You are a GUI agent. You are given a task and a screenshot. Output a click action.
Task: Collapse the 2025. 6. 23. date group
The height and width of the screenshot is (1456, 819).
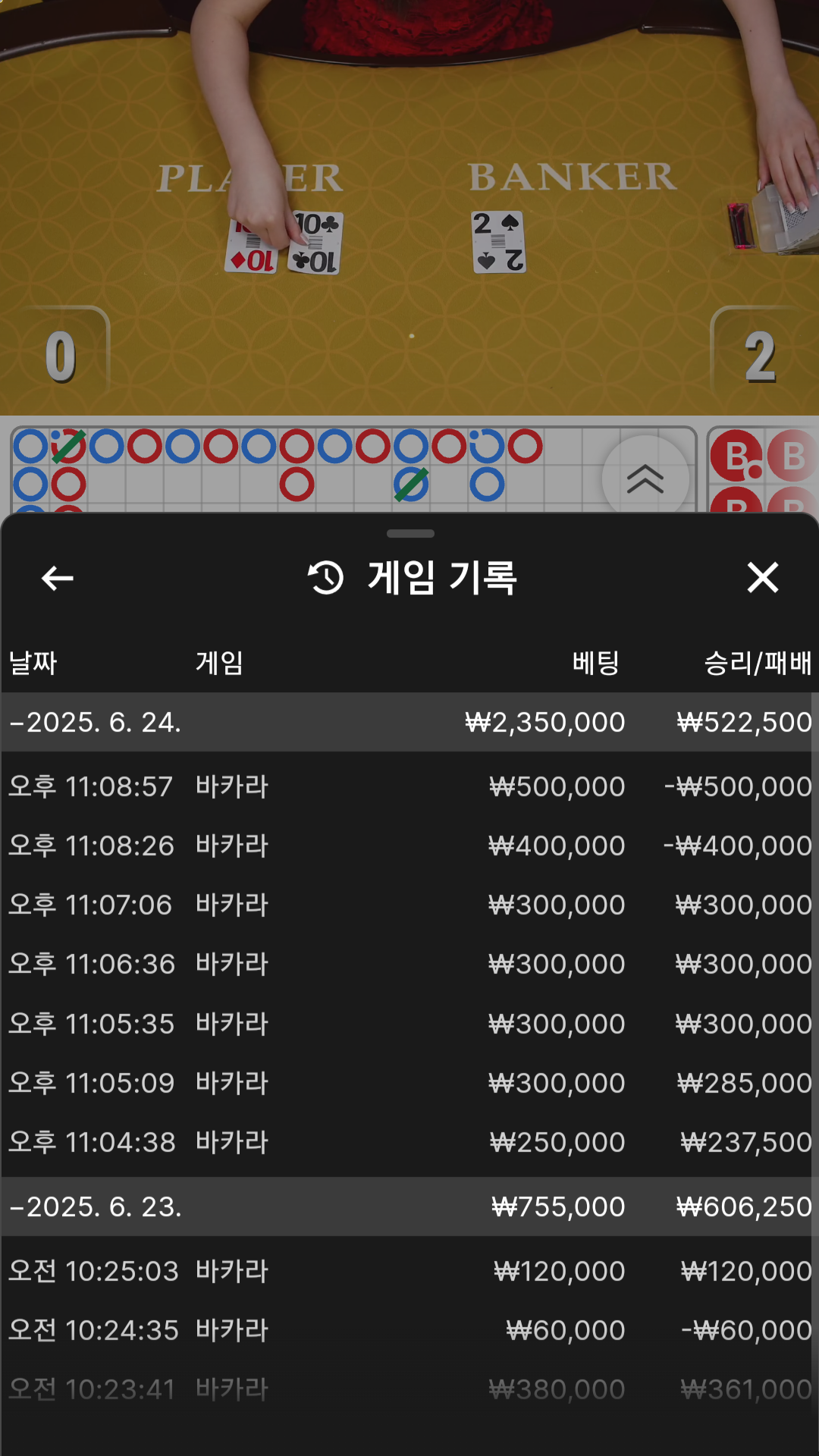96,1207
